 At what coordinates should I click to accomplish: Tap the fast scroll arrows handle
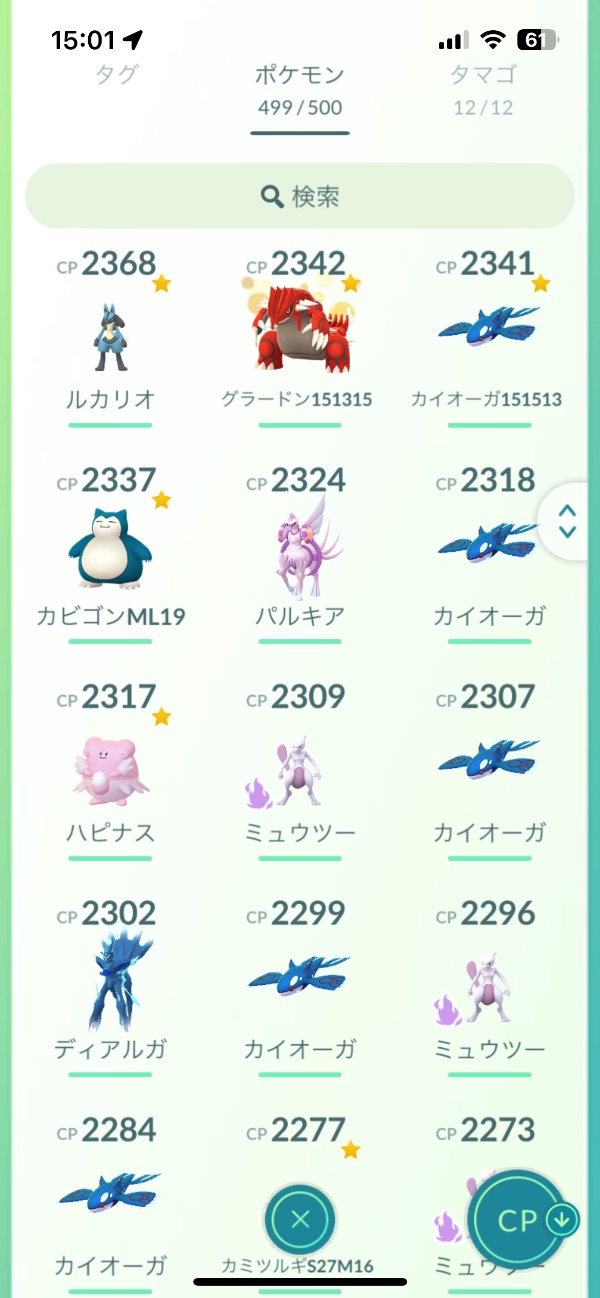[568, 520]
